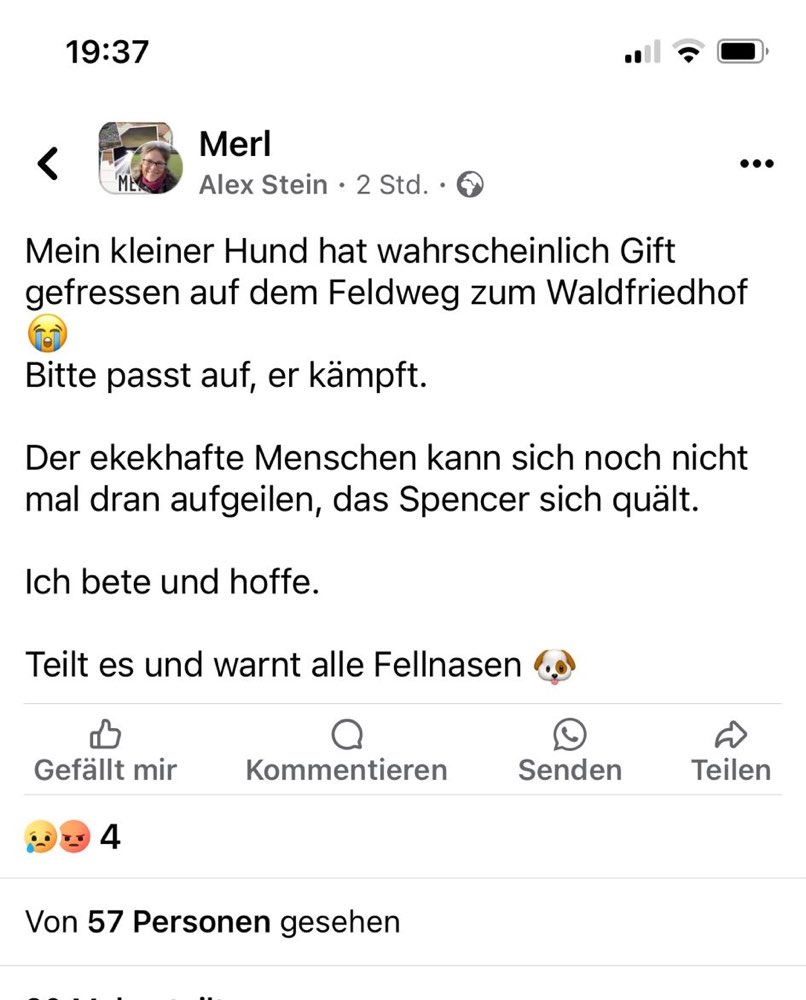Click the globe privacy icon next to timestamp
This screenshot has height=1000, width=806.
(469, 184)
